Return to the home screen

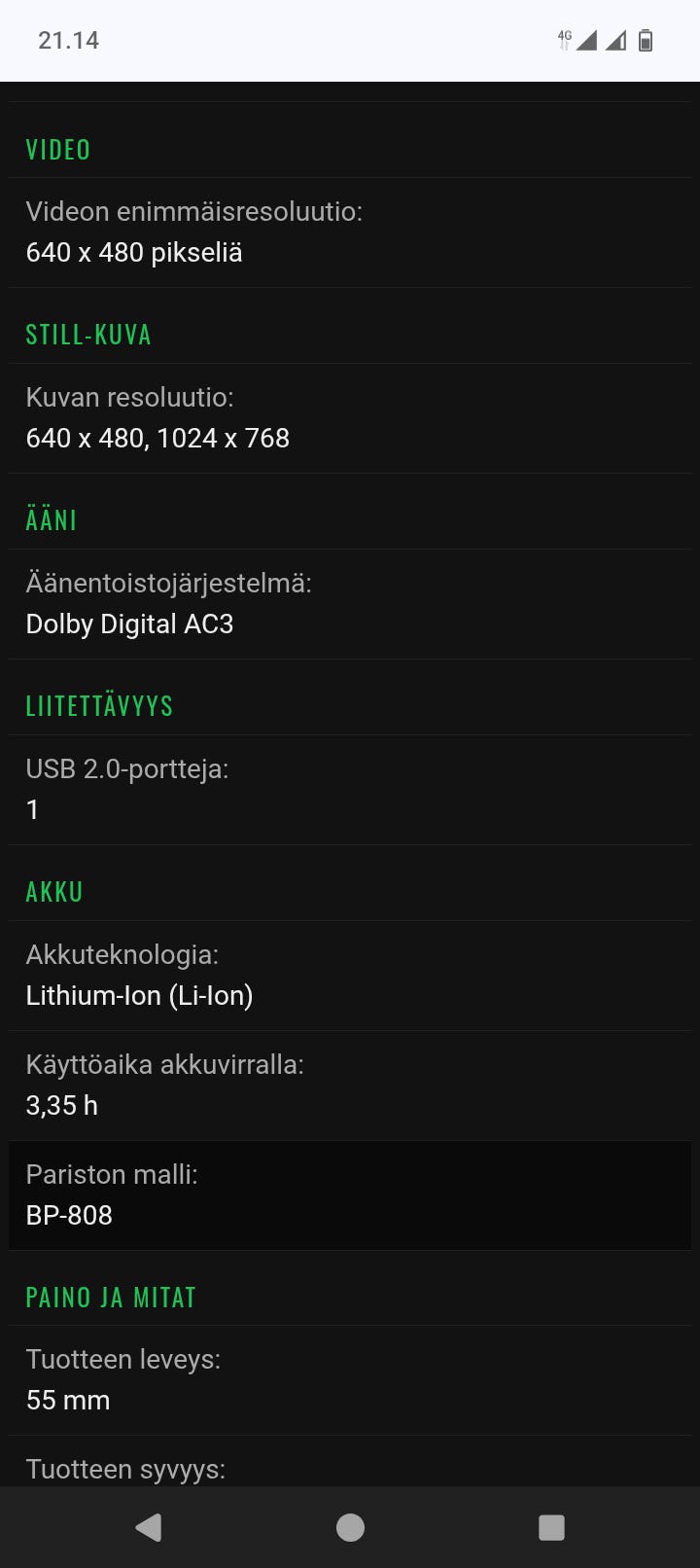350,1527
